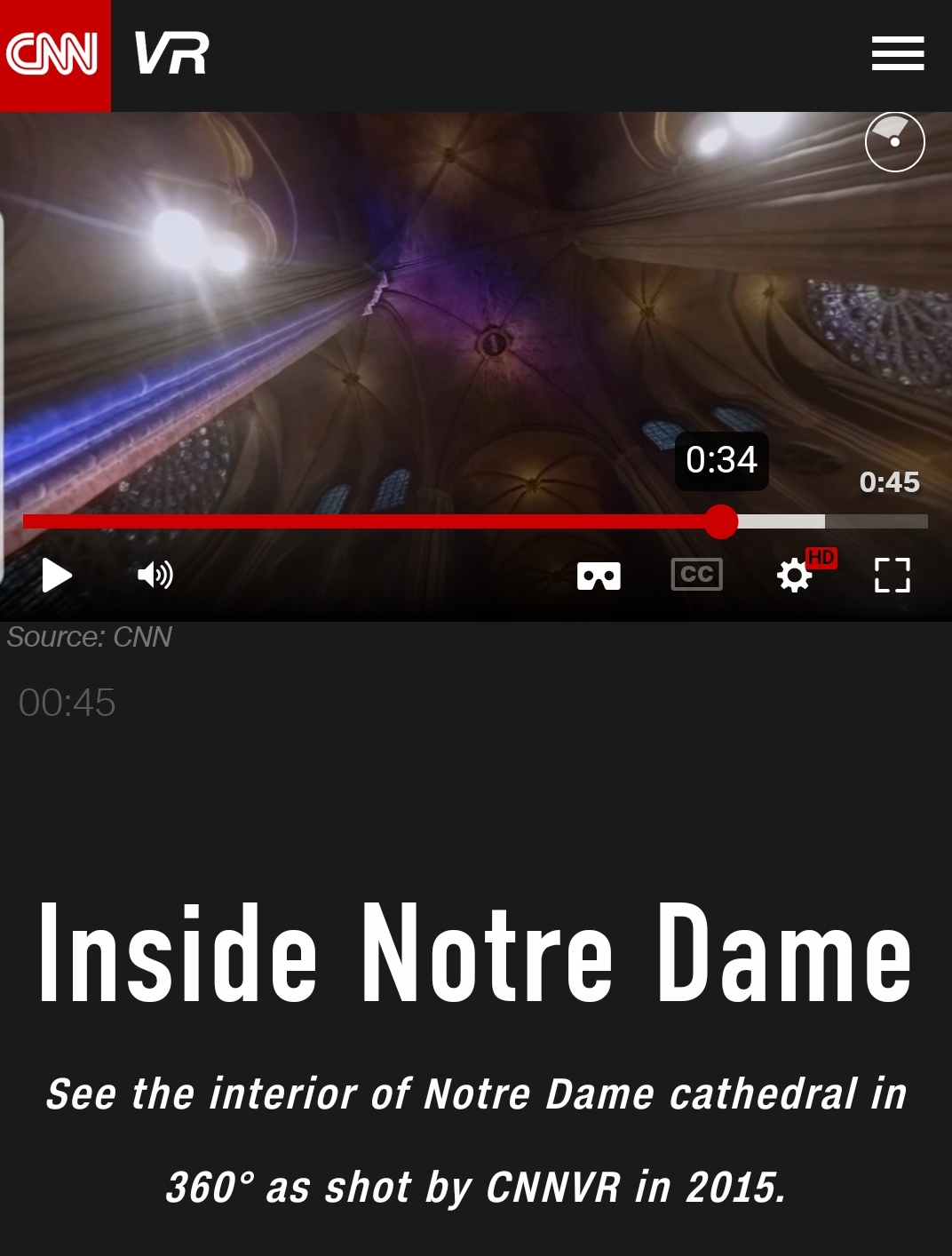Open video quality settings gear

[794, 576]
